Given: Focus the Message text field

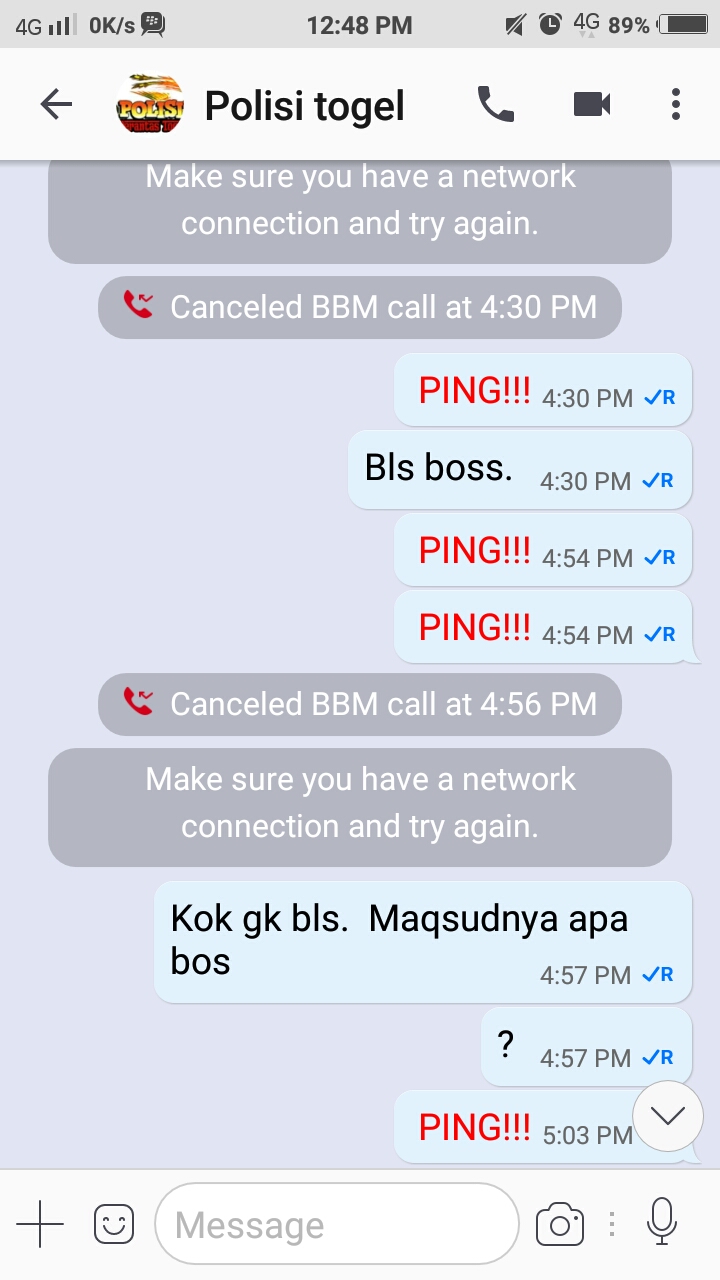Looking at the screenshot, I should [x=336, y=1224].
